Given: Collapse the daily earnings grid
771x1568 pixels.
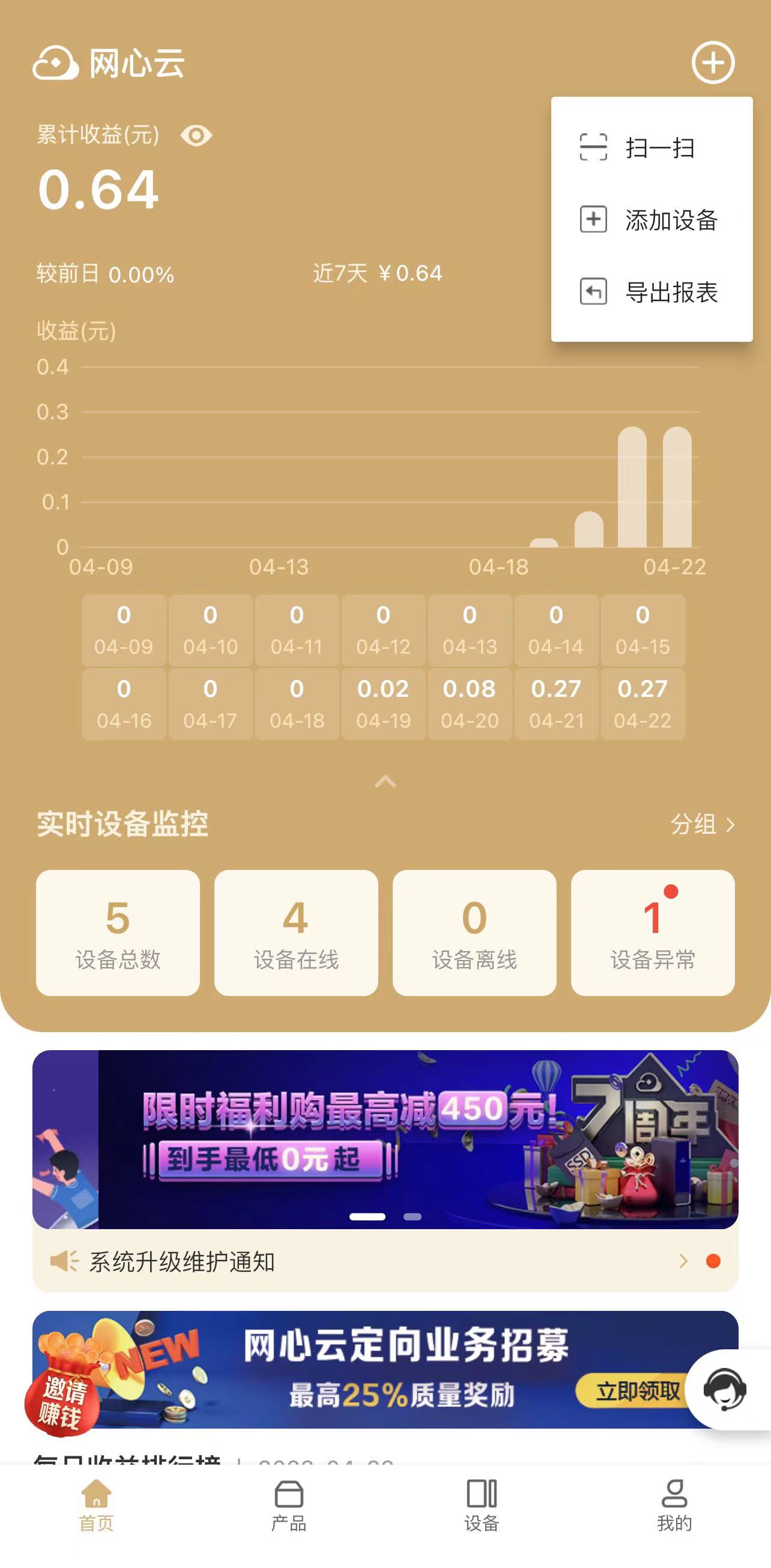Looking at the screenshot, I should click(x=385, y=781).
